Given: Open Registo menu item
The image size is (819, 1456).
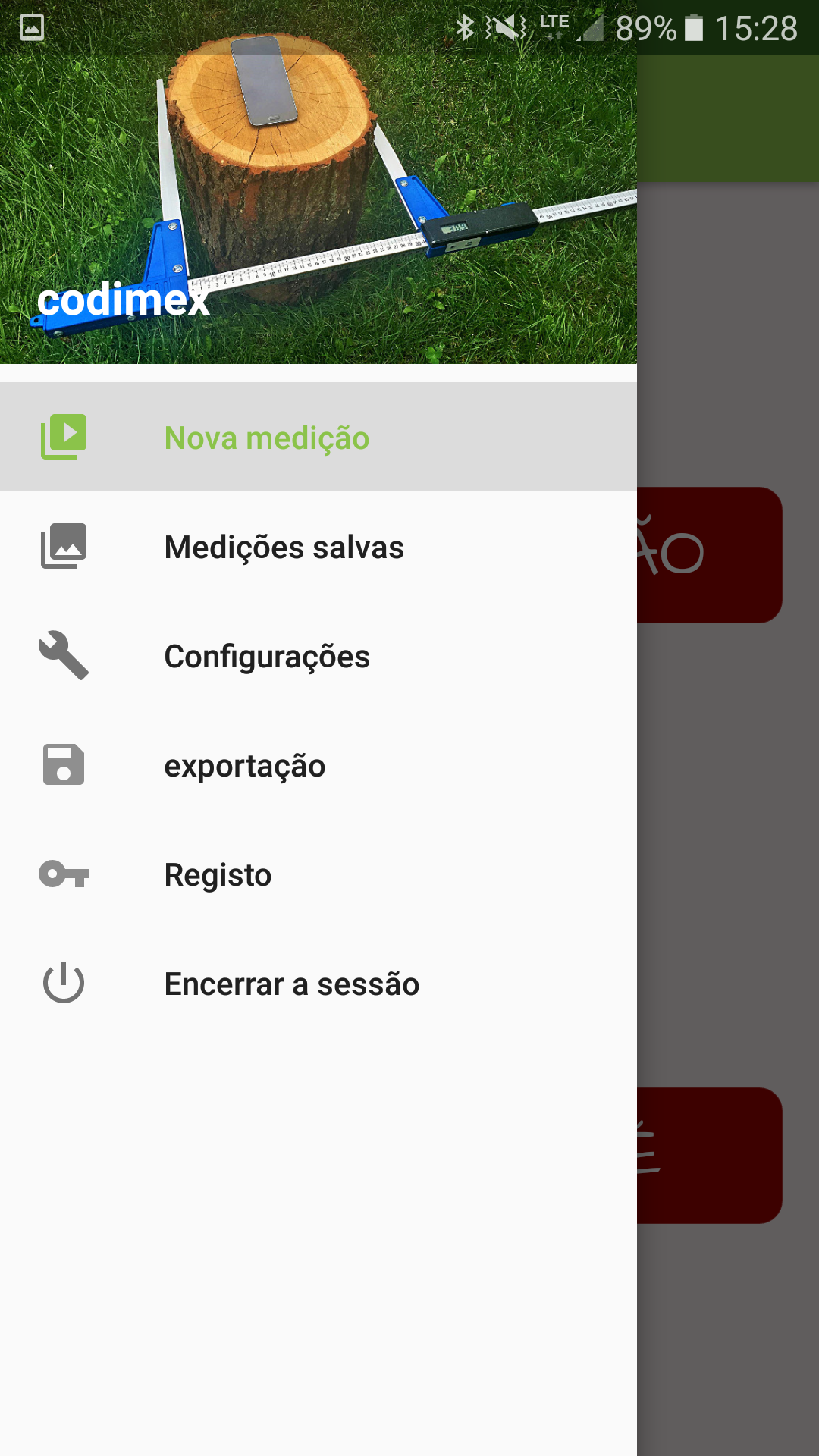Looking at the screenshot, I should pyautogui.click(x=218, y=874).
